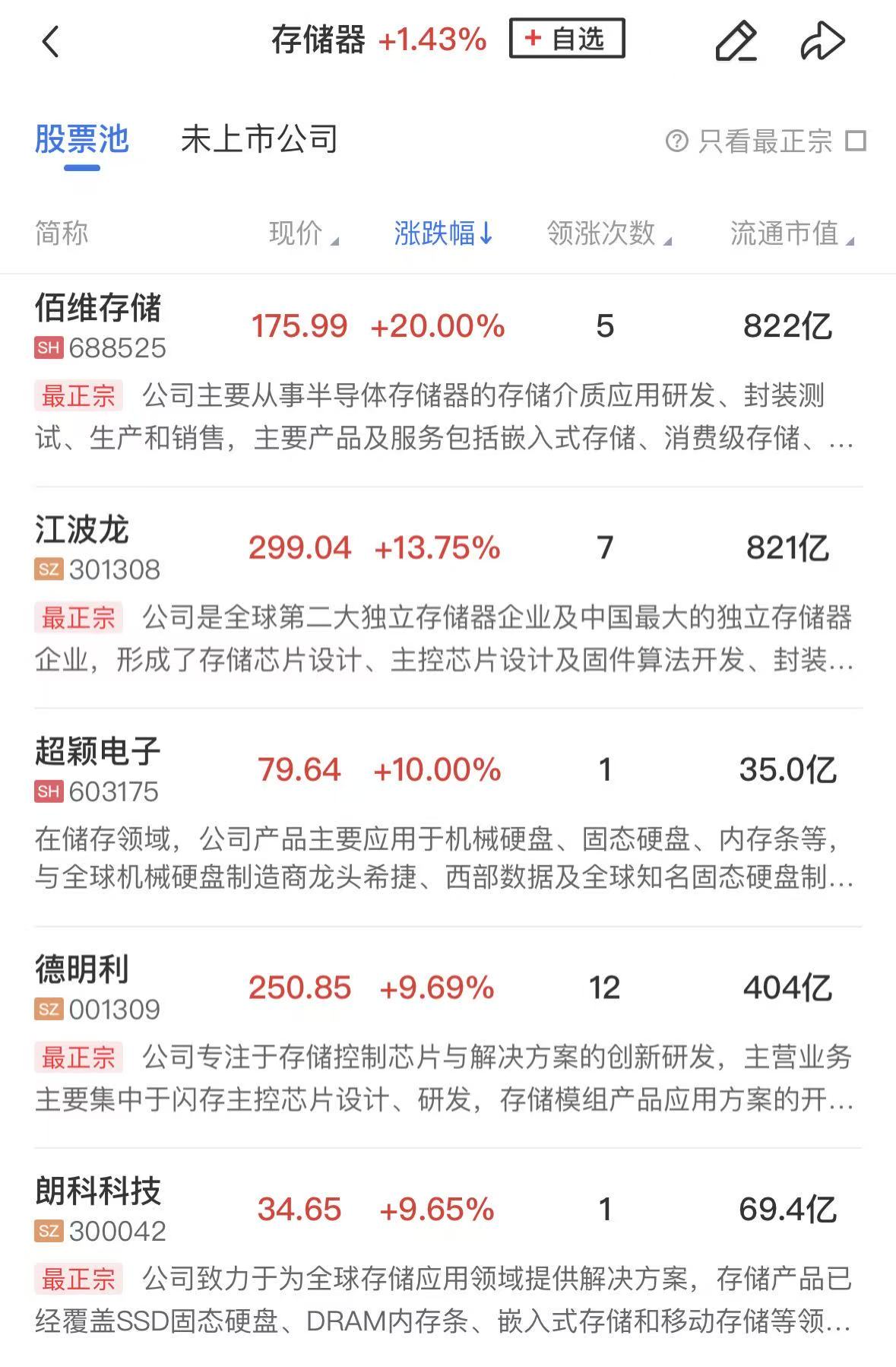
Task: Sort the list by 现价
Action: click(302, 233)
